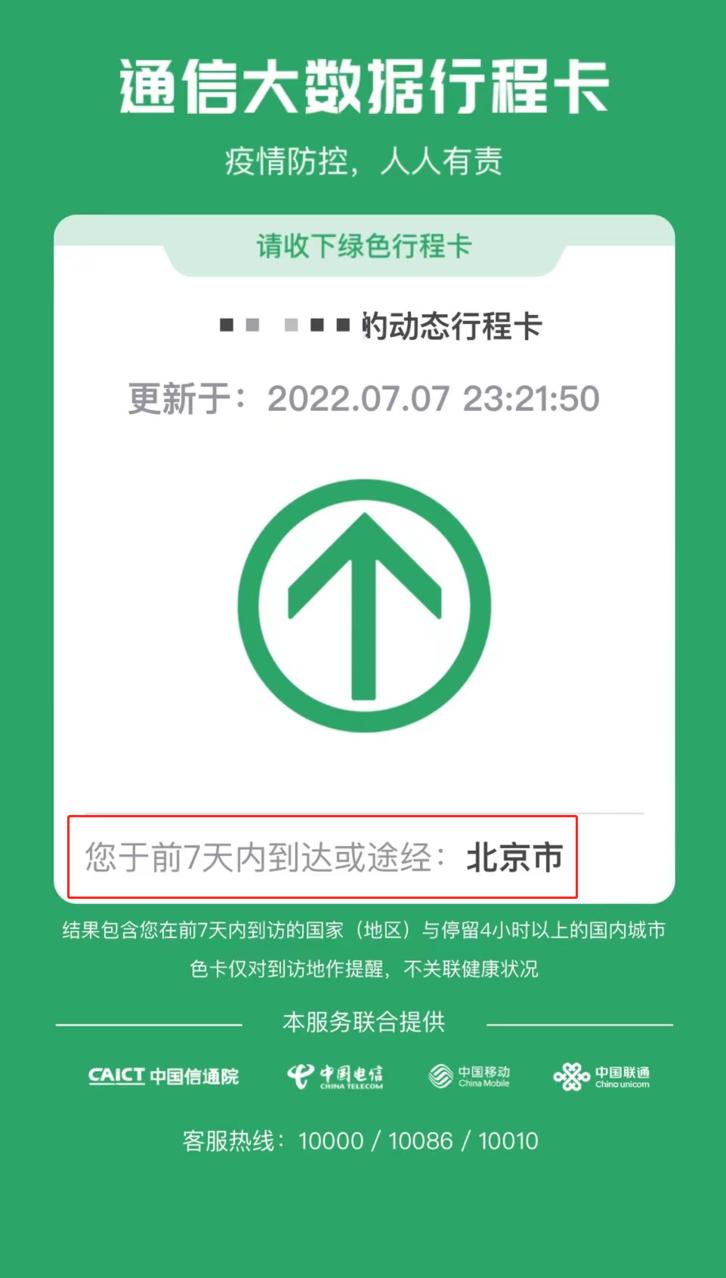This screenshot has width=726, height=1278.
Task: Click the 疫情防控，人人有责 slogan
Action: (363, 160)
